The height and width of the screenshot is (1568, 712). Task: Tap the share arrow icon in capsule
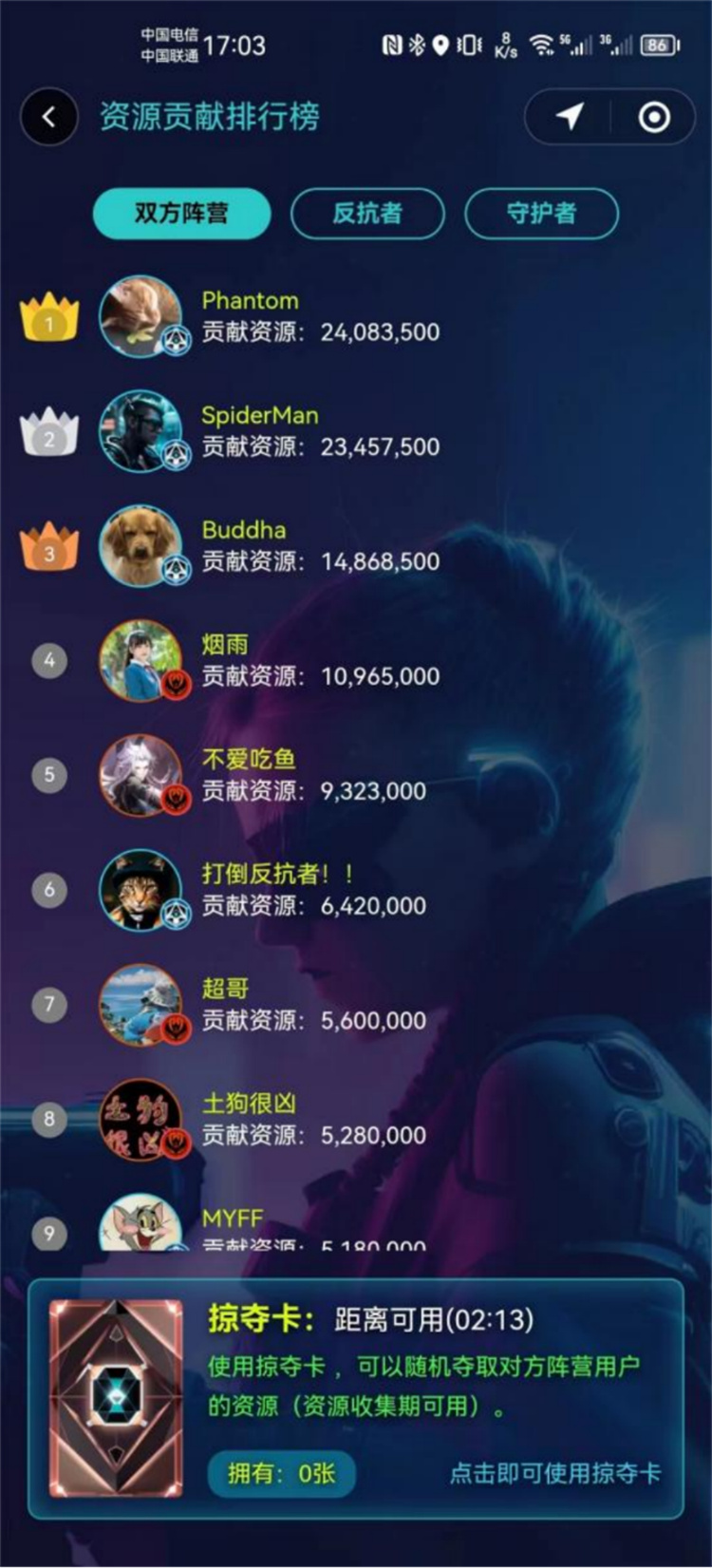pos(569,117)
